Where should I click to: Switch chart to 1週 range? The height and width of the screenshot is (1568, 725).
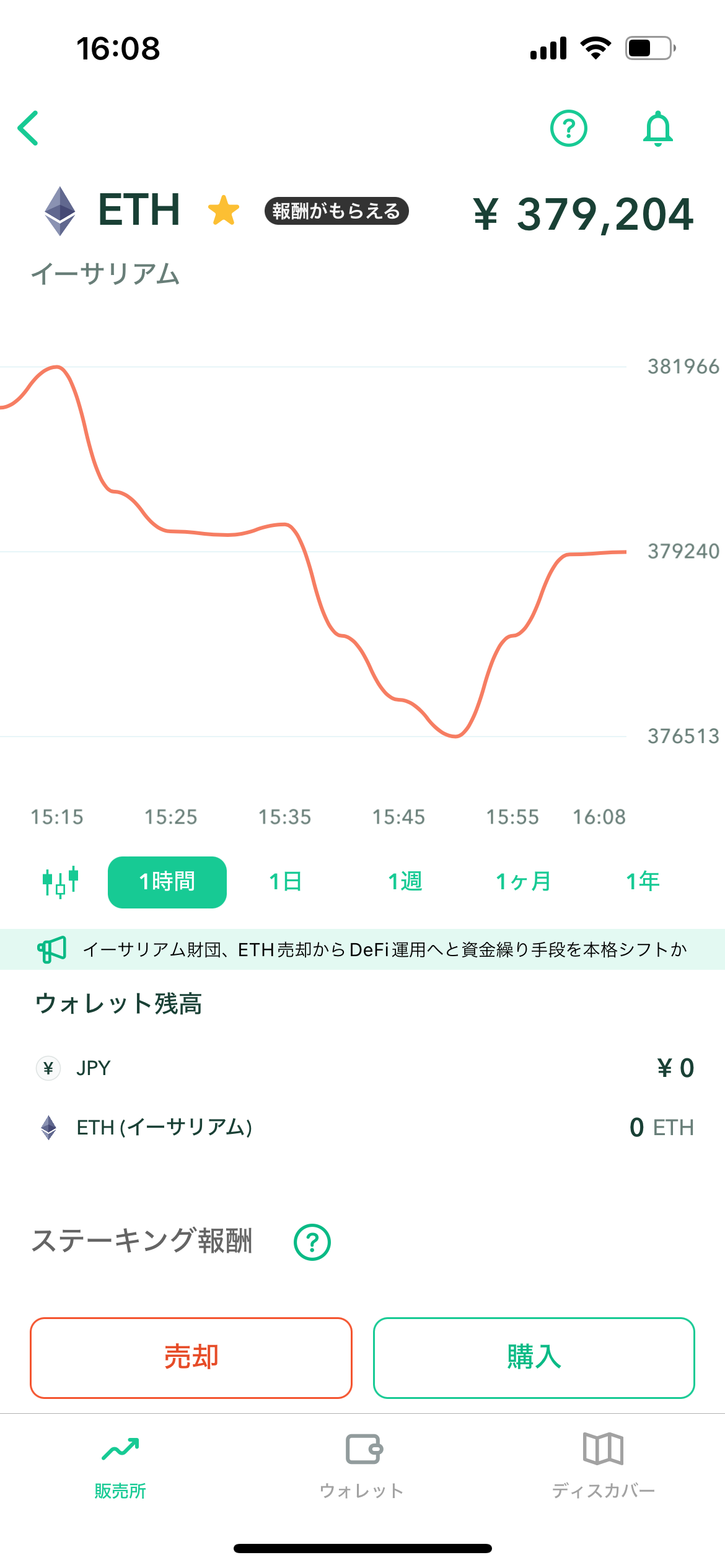[405, 882]
